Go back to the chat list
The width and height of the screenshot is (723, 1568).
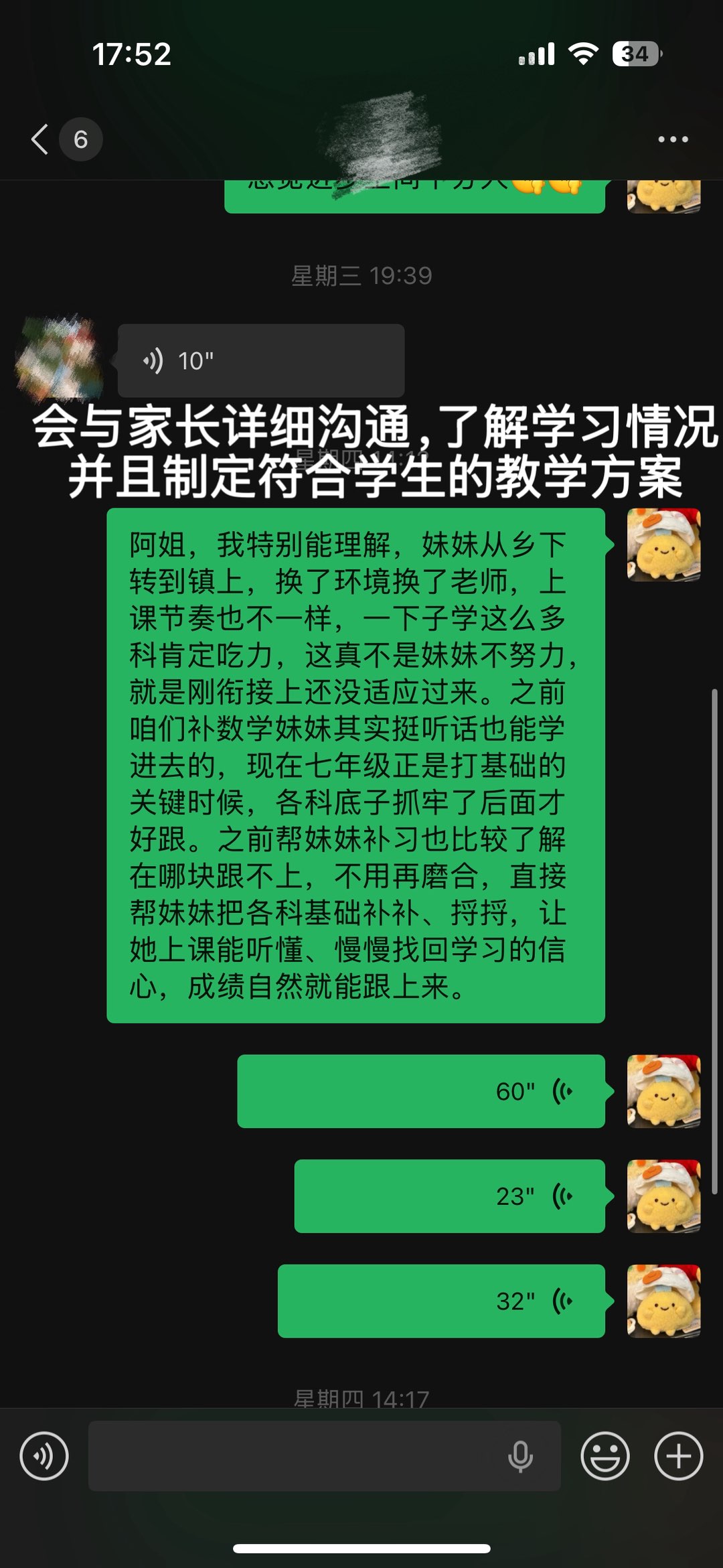click(x=40, y=139)
